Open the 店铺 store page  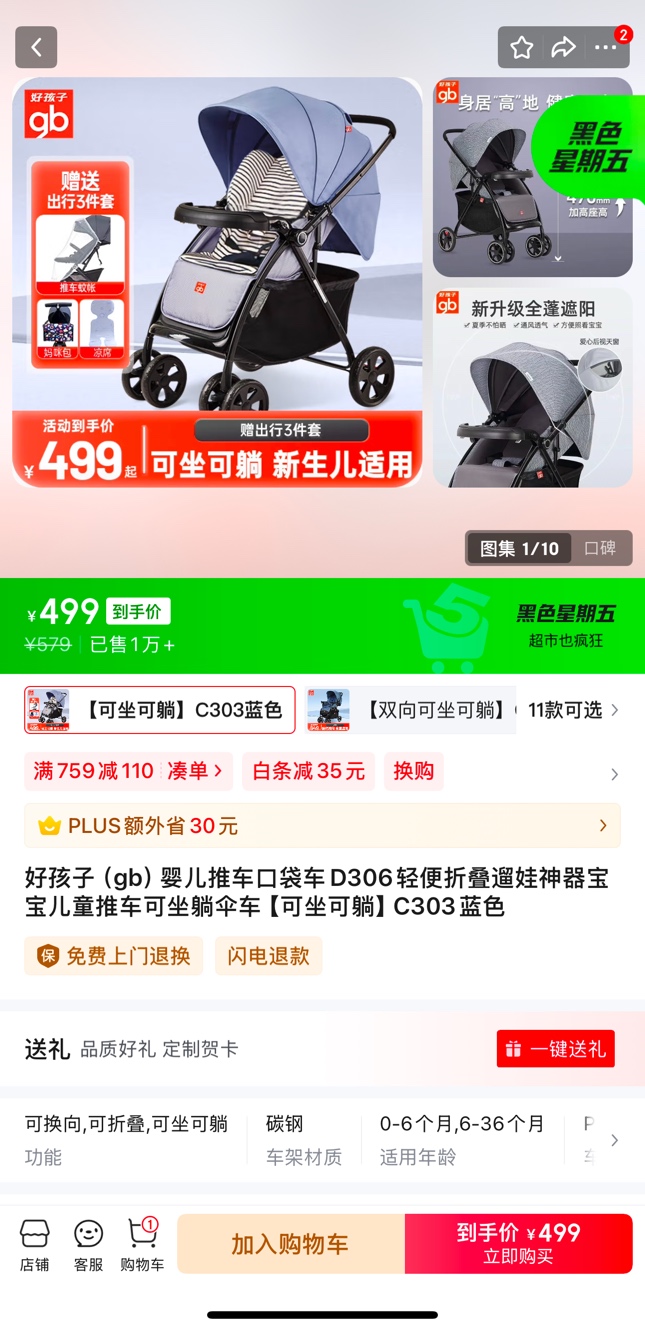tap(35, 1245)
